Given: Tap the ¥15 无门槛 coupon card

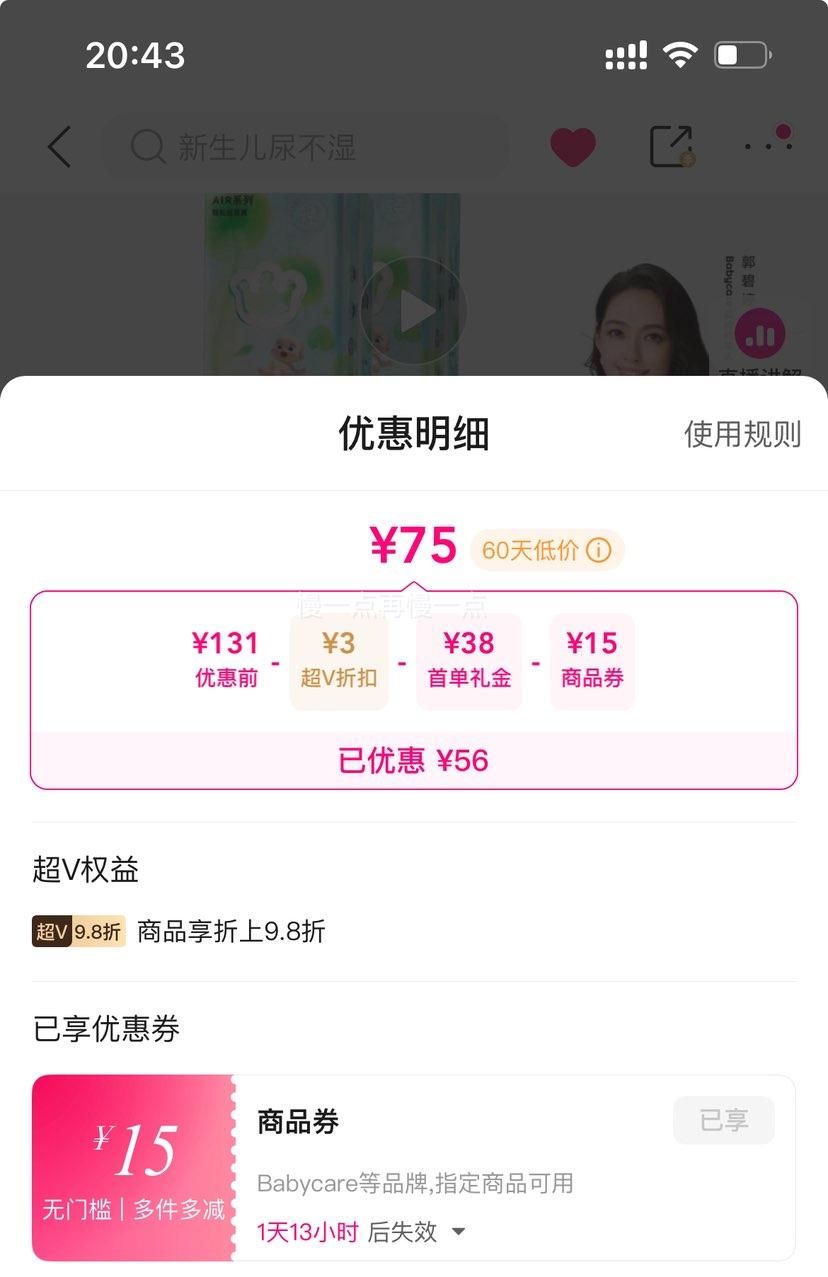Looking at the screenshot, I should [133, 1165].
